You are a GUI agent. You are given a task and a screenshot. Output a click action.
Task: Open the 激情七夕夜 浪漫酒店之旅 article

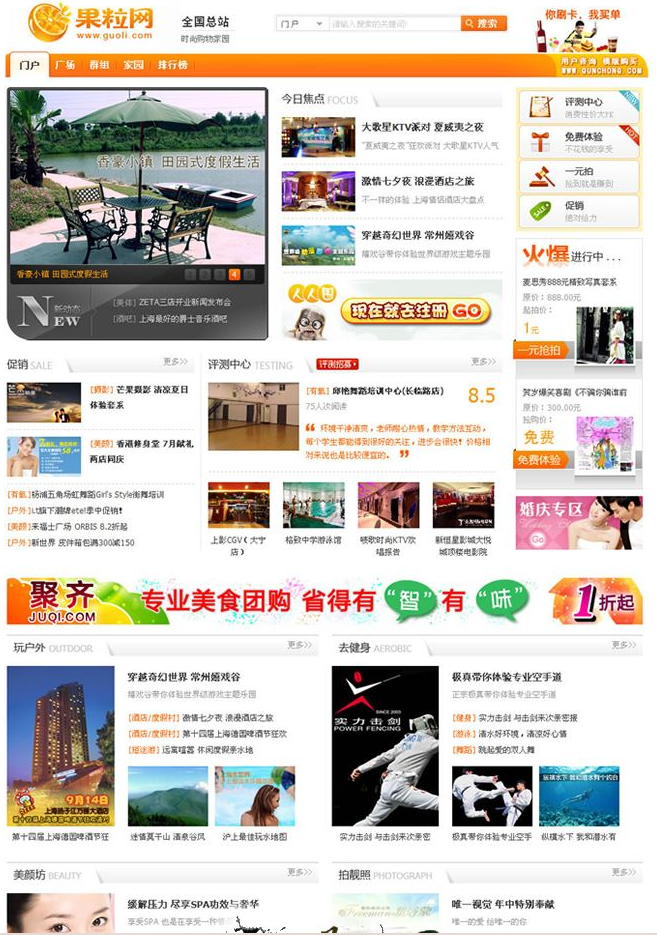coord(418,181)
